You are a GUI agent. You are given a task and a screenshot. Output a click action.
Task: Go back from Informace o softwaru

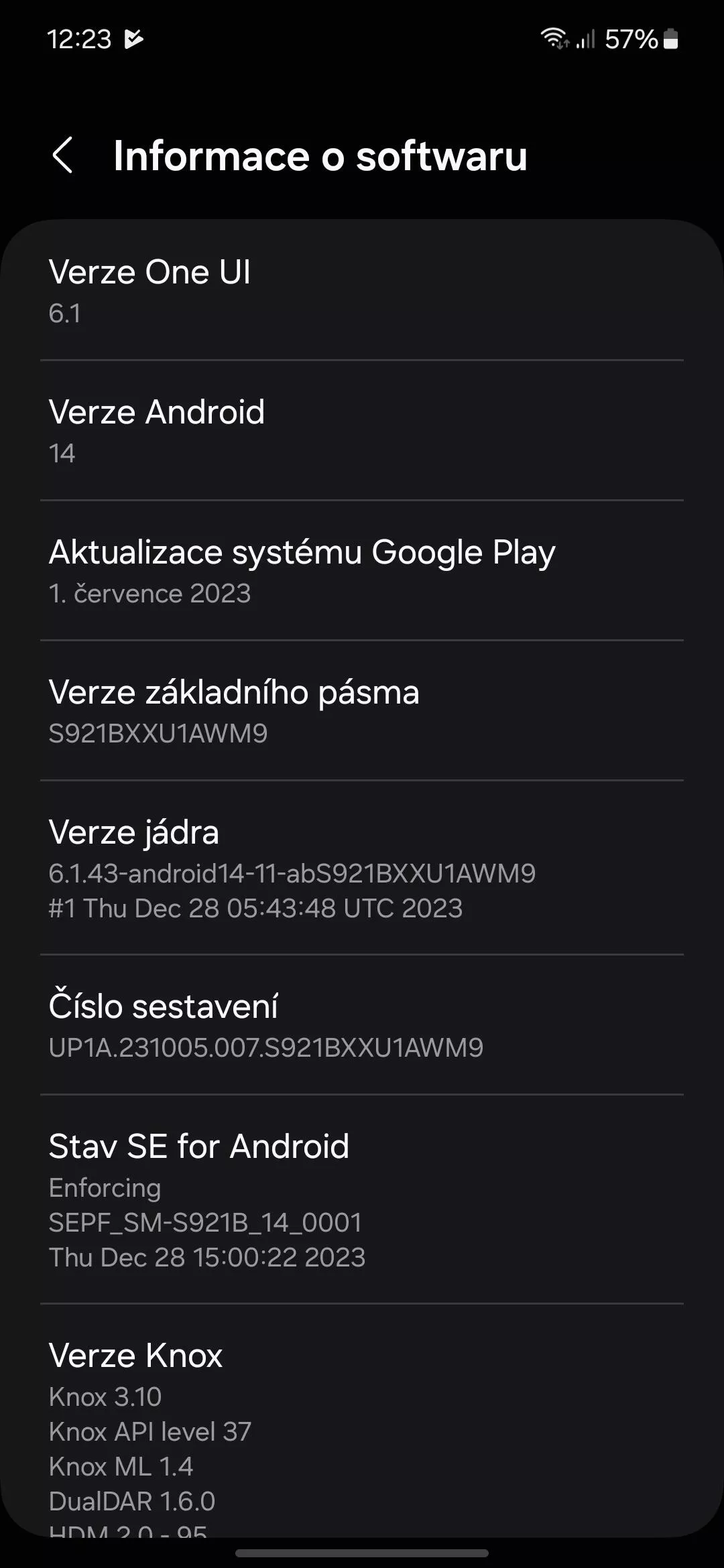point(62,155)
